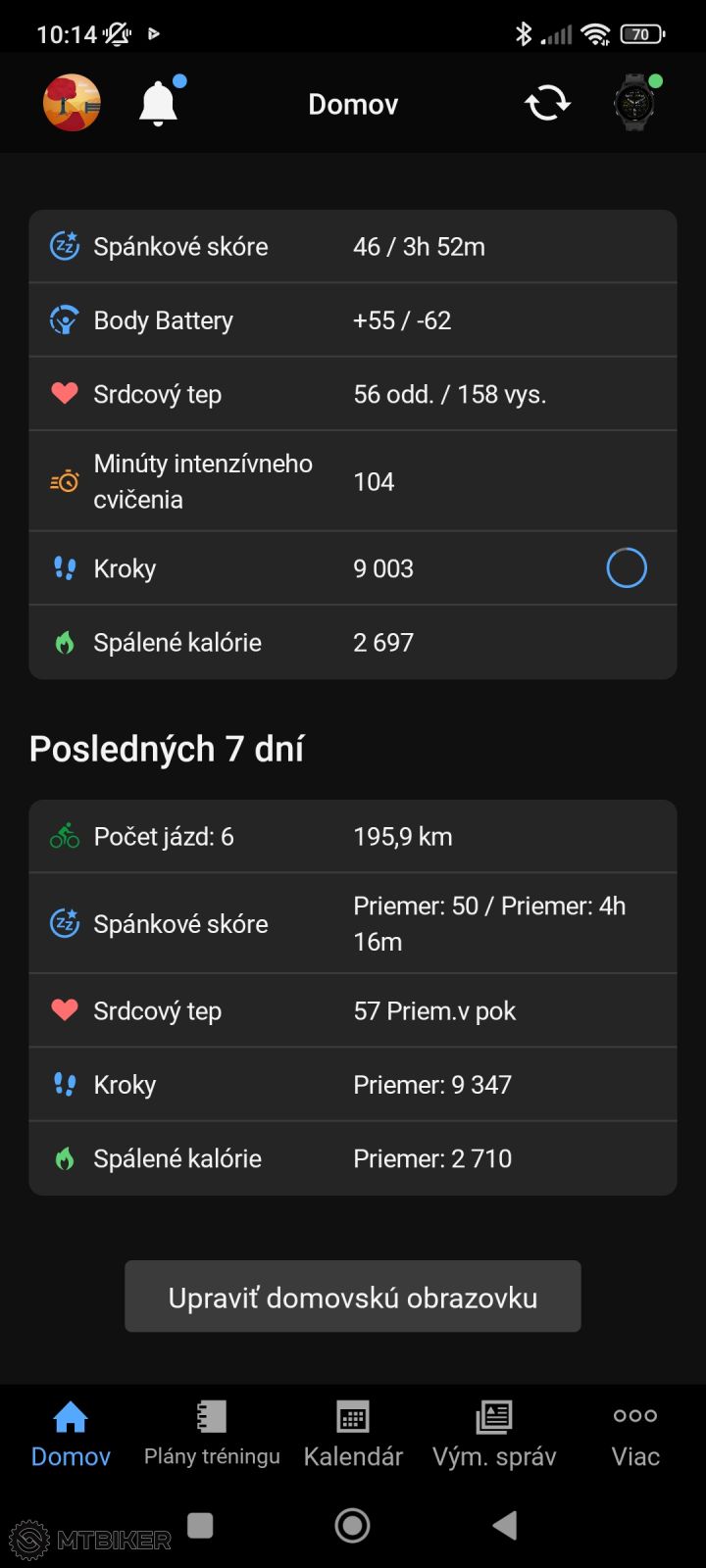The height and width of the screenshot is (1568, 706).
Task: View the 57 Priem.v pok heart rate row
Action: coord(353,1010)
